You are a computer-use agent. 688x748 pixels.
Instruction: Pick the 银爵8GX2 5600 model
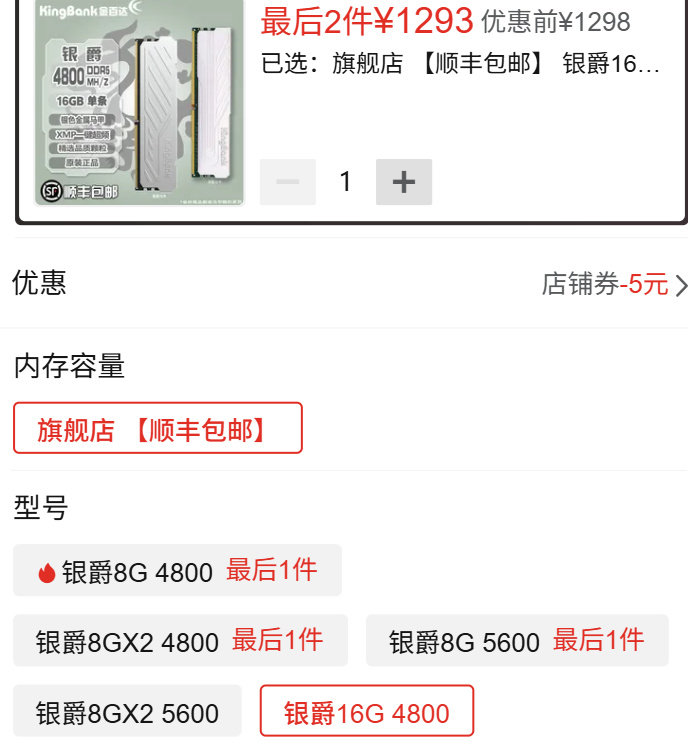point(127,712)
